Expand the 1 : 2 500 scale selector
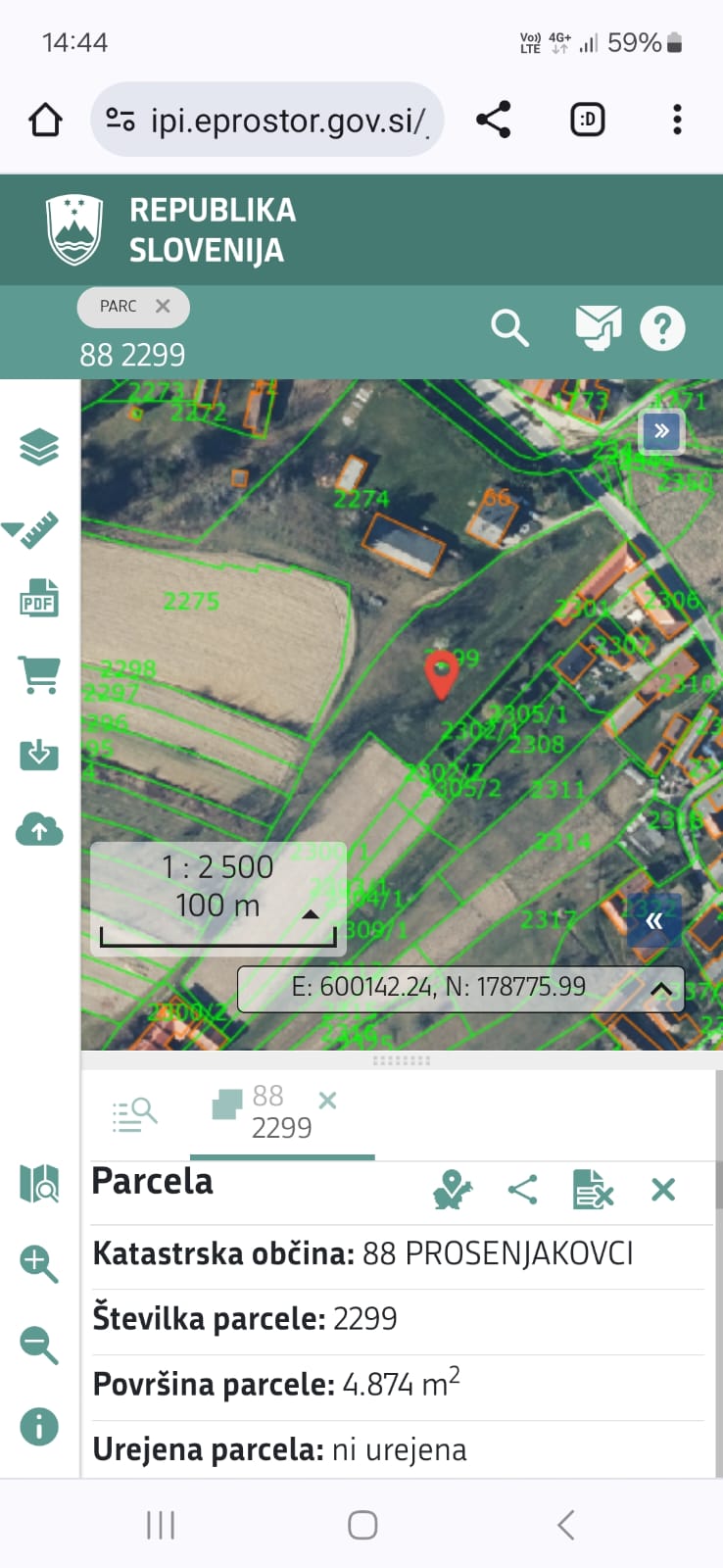Viewport: 723px width, 1568px height. click(311, 913)
